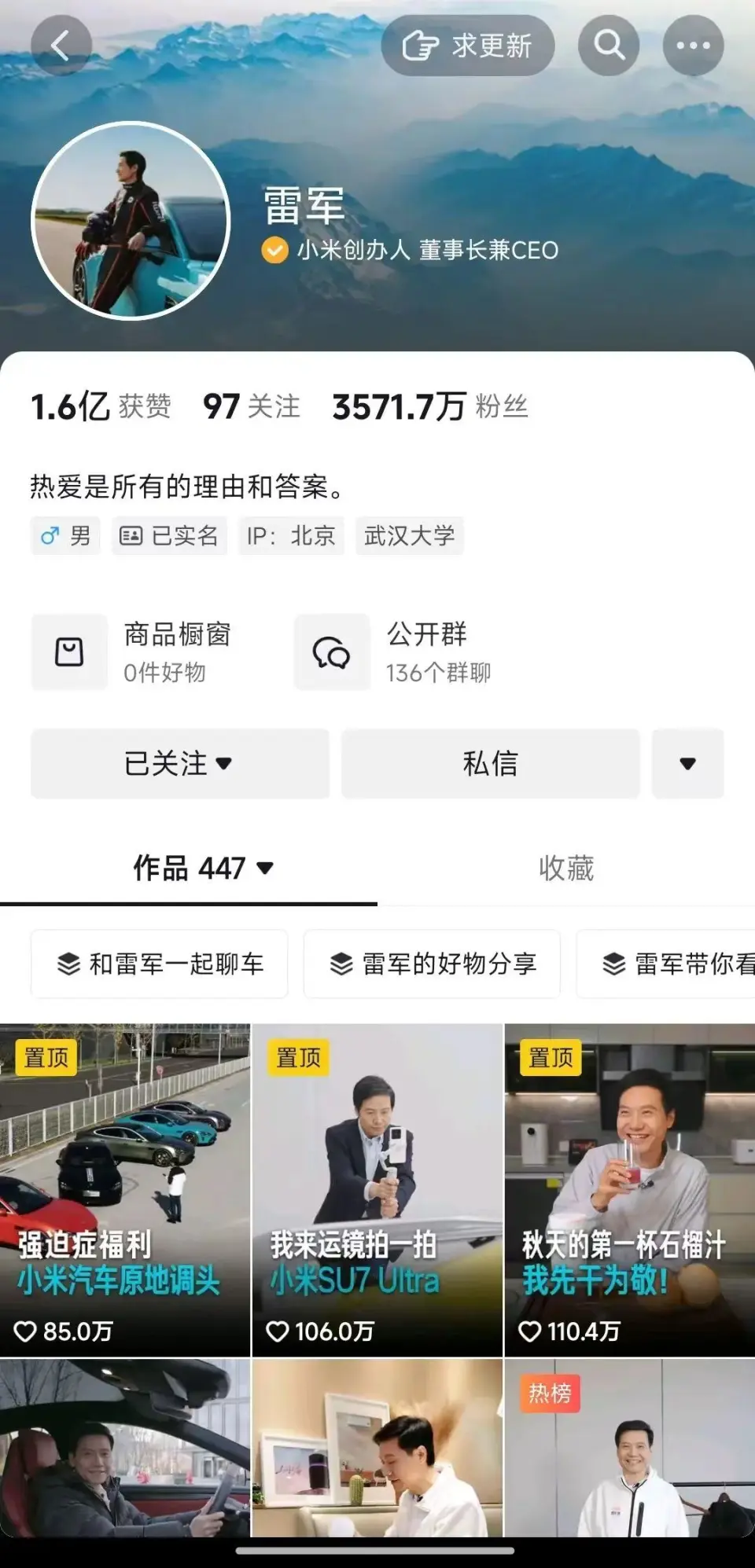Tap the 已关注 follow status button
Image resolution: width=755 pixels, height=1568 pixels.
pos(179,763)
